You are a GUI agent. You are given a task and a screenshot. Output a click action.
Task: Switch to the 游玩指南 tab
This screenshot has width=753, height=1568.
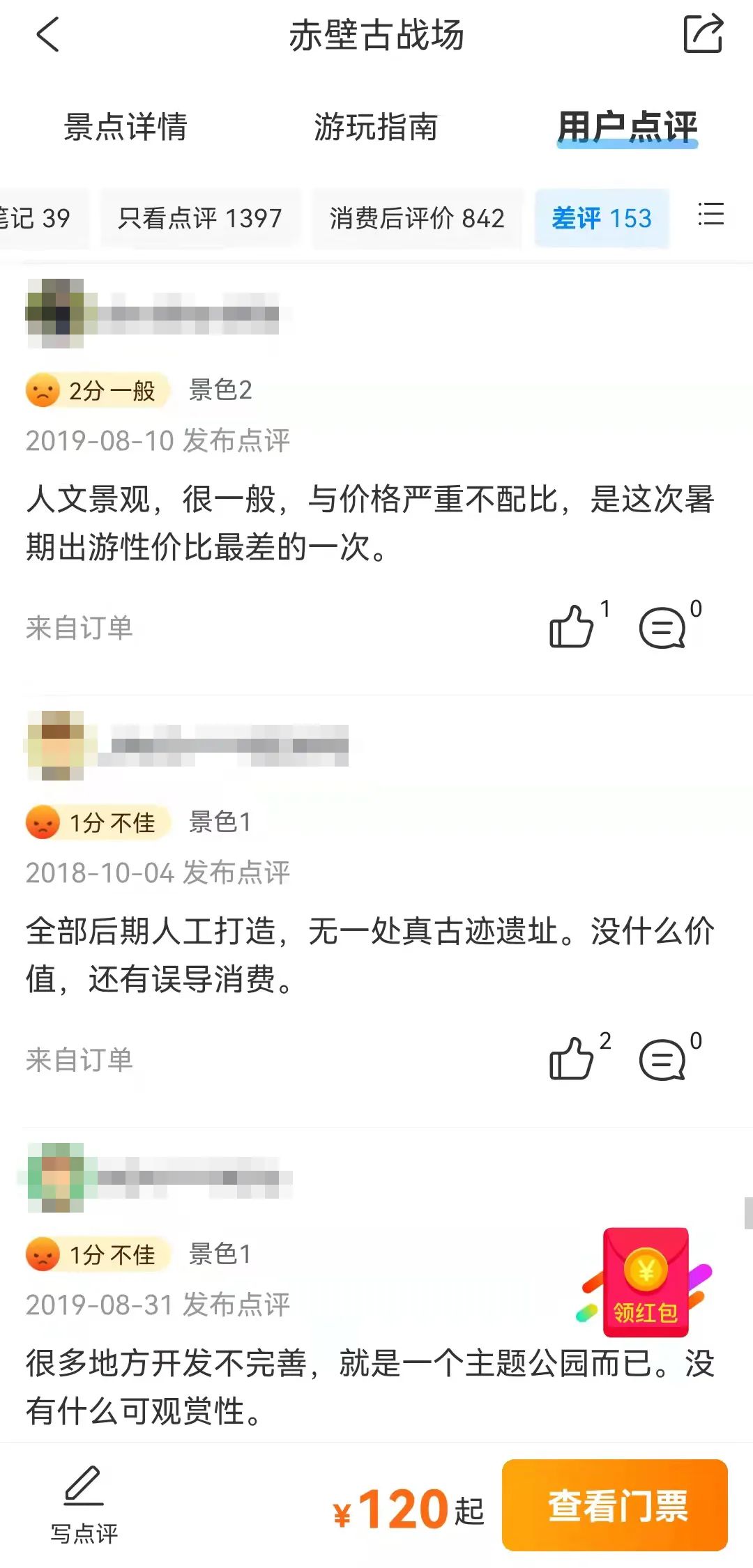click(x=376, y=128)
